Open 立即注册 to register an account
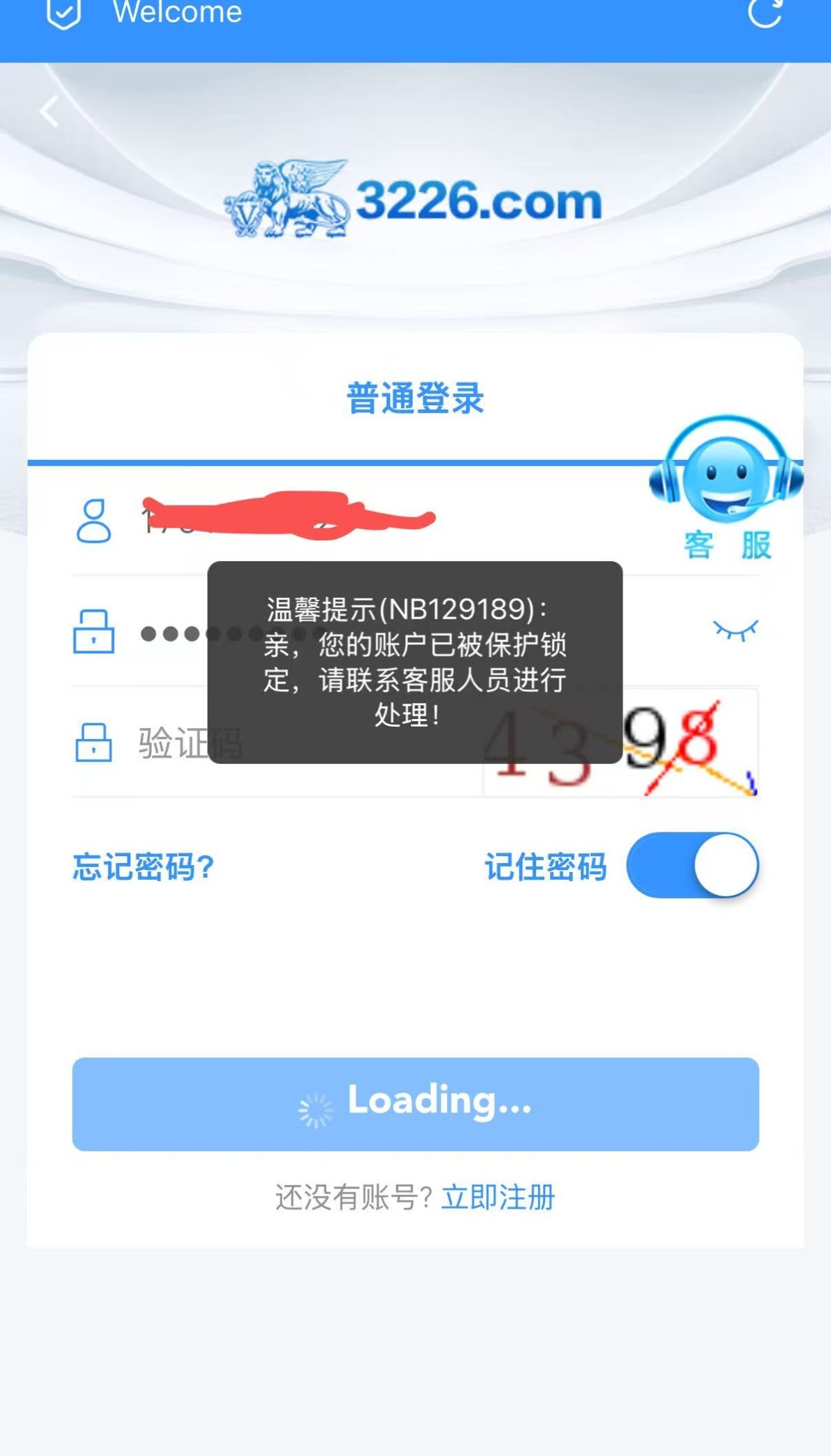 498,1197
